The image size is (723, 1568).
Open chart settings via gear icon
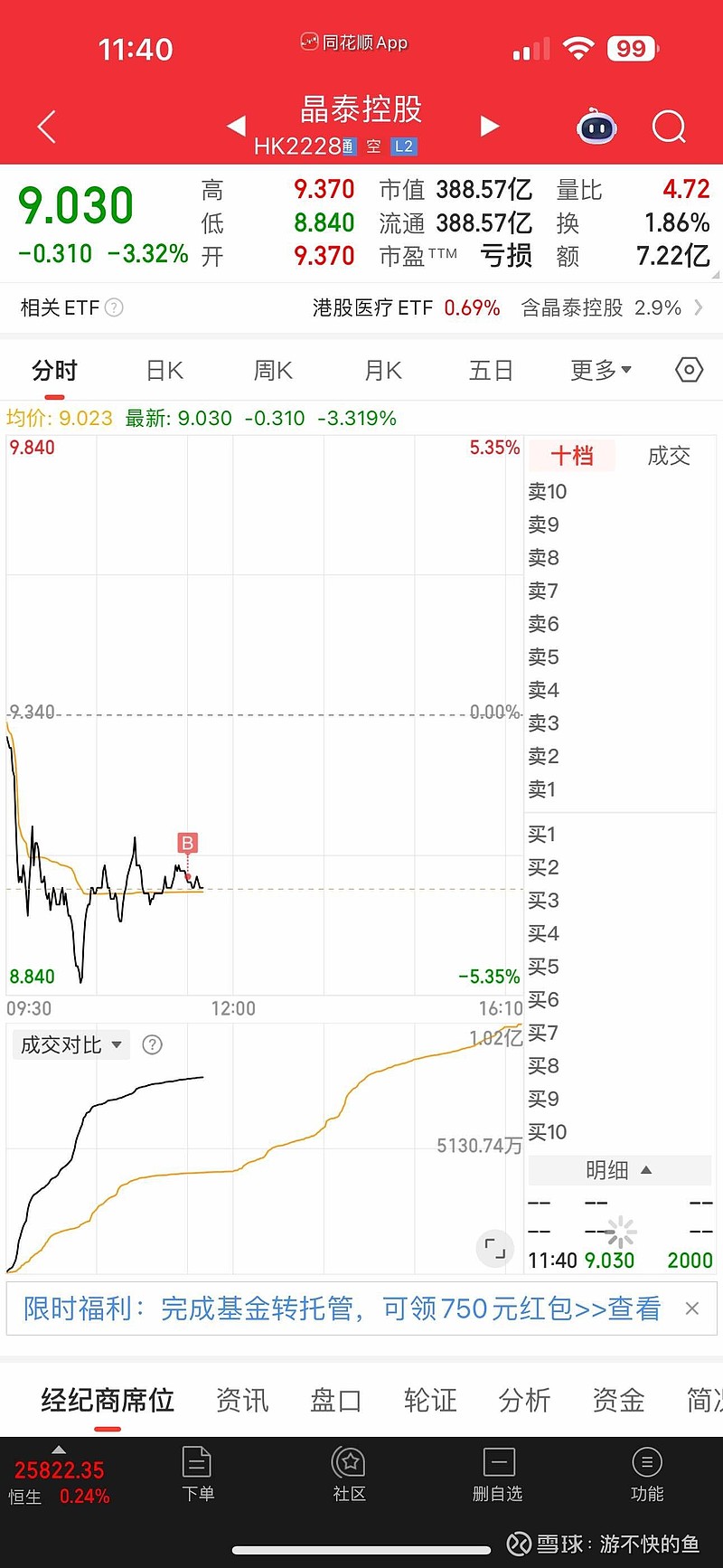pyautogui.click(x=689, y=370)
